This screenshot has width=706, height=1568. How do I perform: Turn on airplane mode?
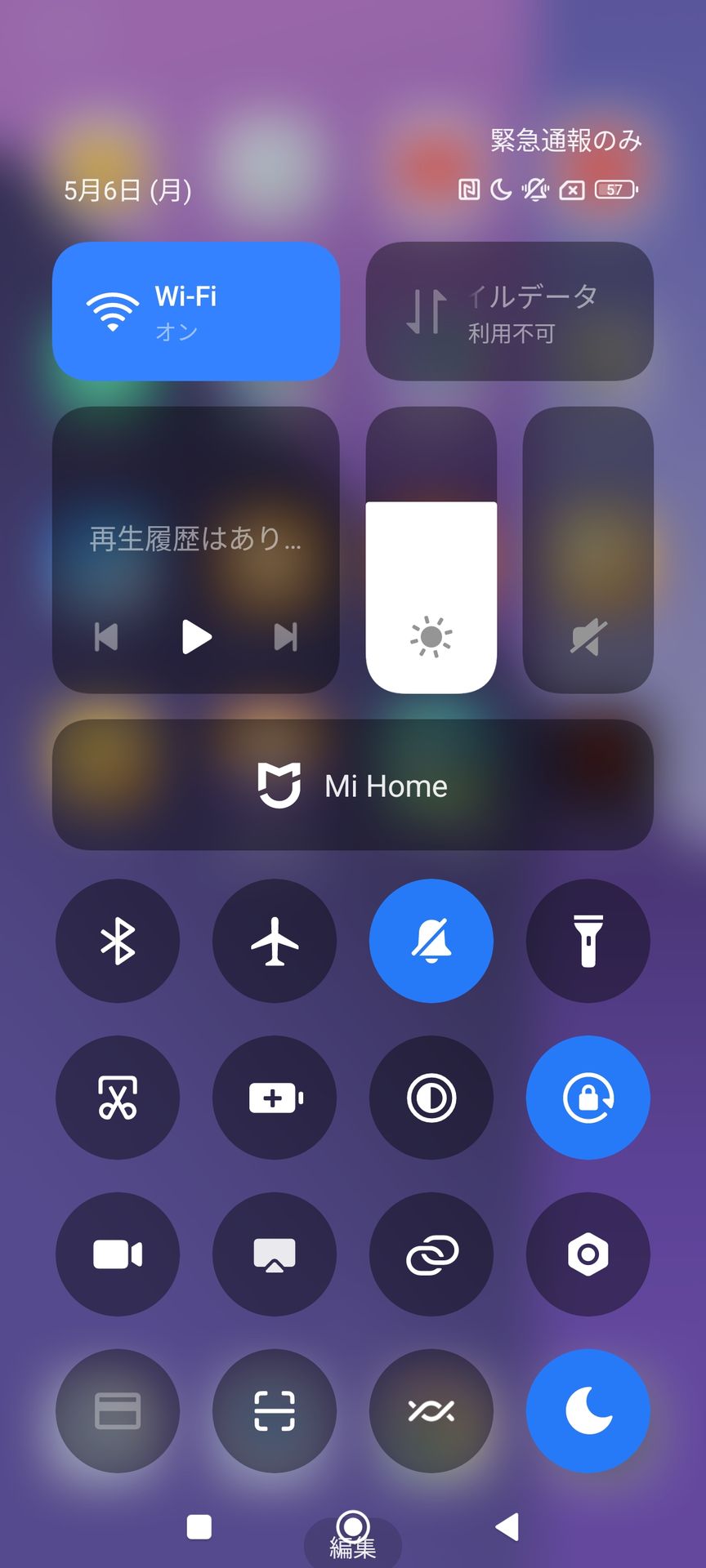point(275,941)
